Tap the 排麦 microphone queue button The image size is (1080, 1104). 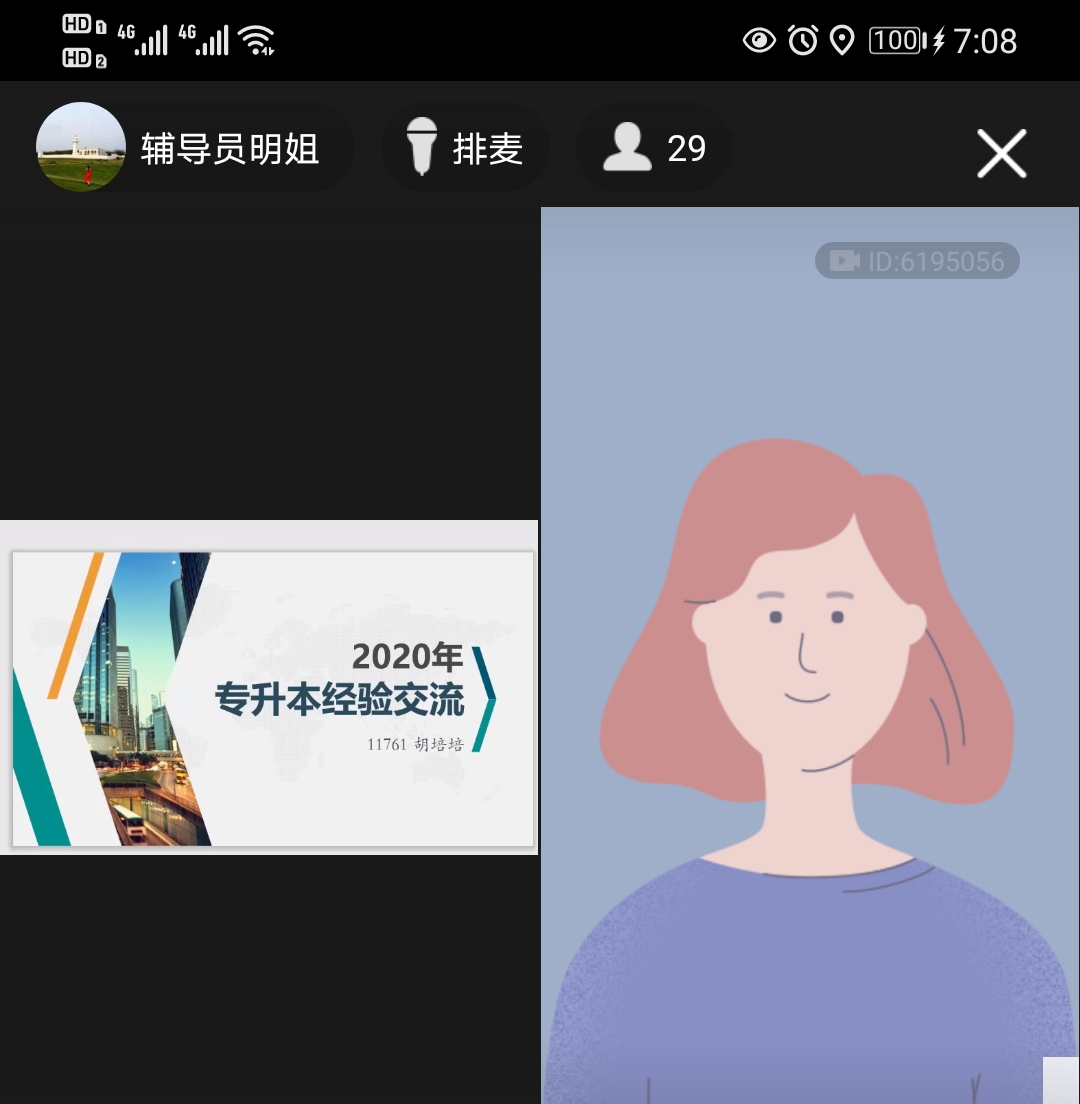(x=465, y=149)
